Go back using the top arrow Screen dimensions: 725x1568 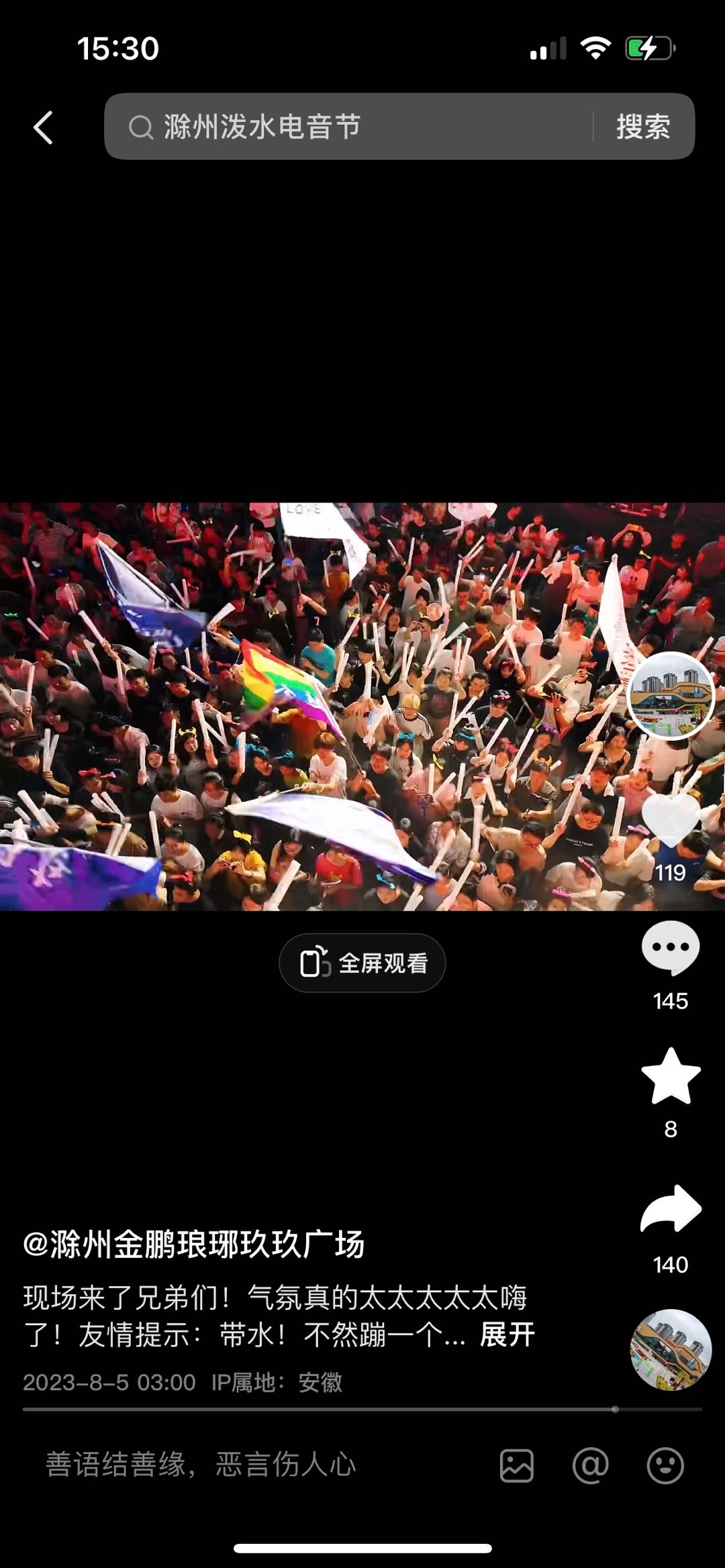[x=43, y=127]
